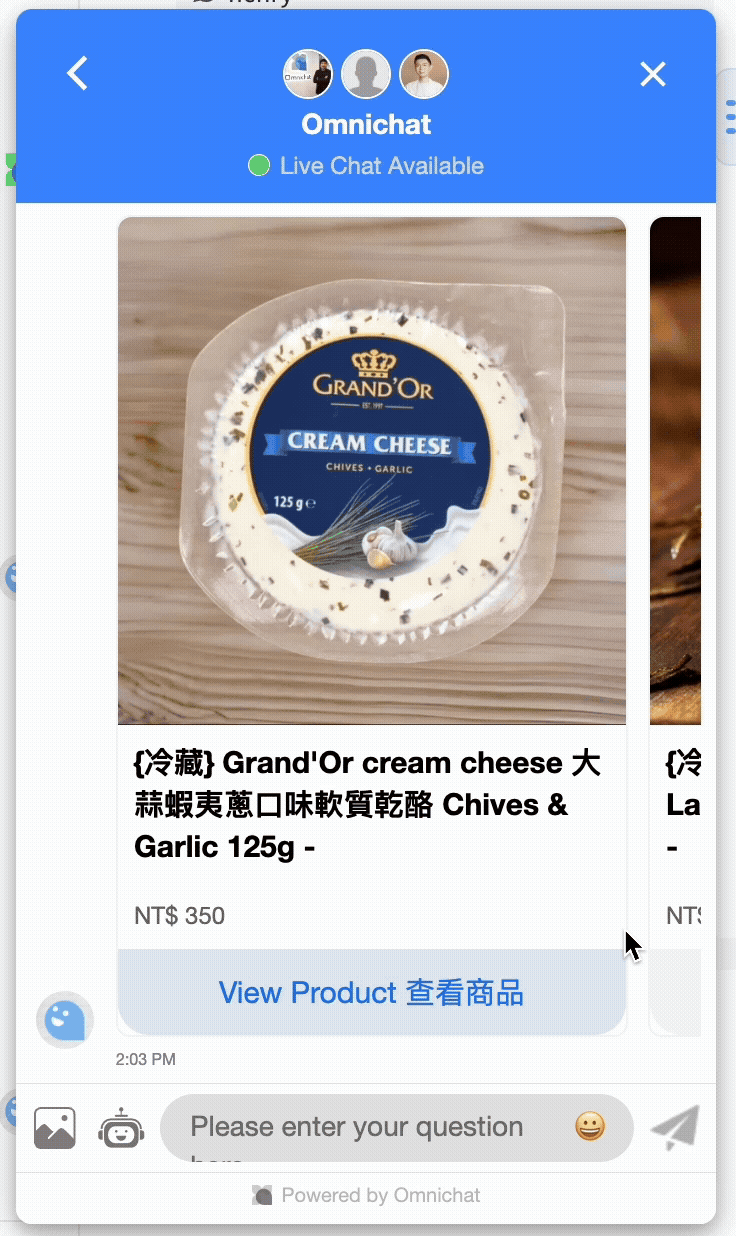Send the message with paper plane

(676, 1128)
